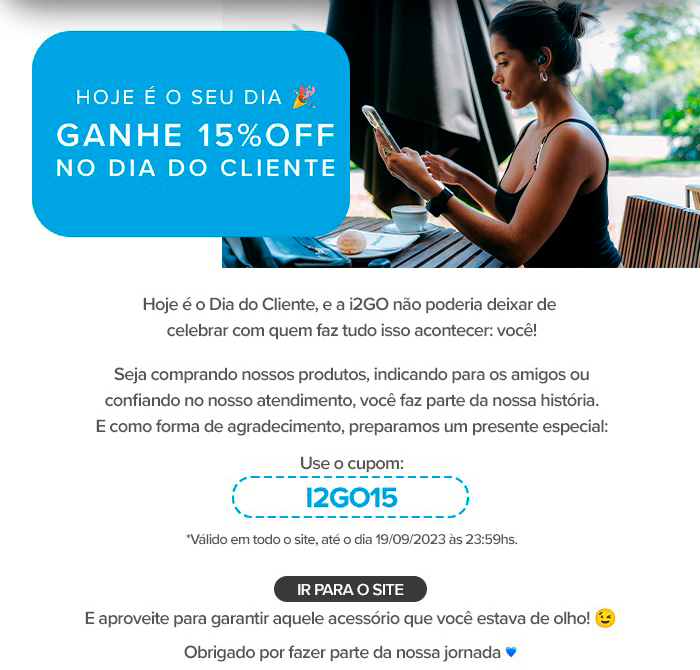The image size is (700, 670).
Task: Tap the IR PARA O SITE button
Action: click(350, 589)
